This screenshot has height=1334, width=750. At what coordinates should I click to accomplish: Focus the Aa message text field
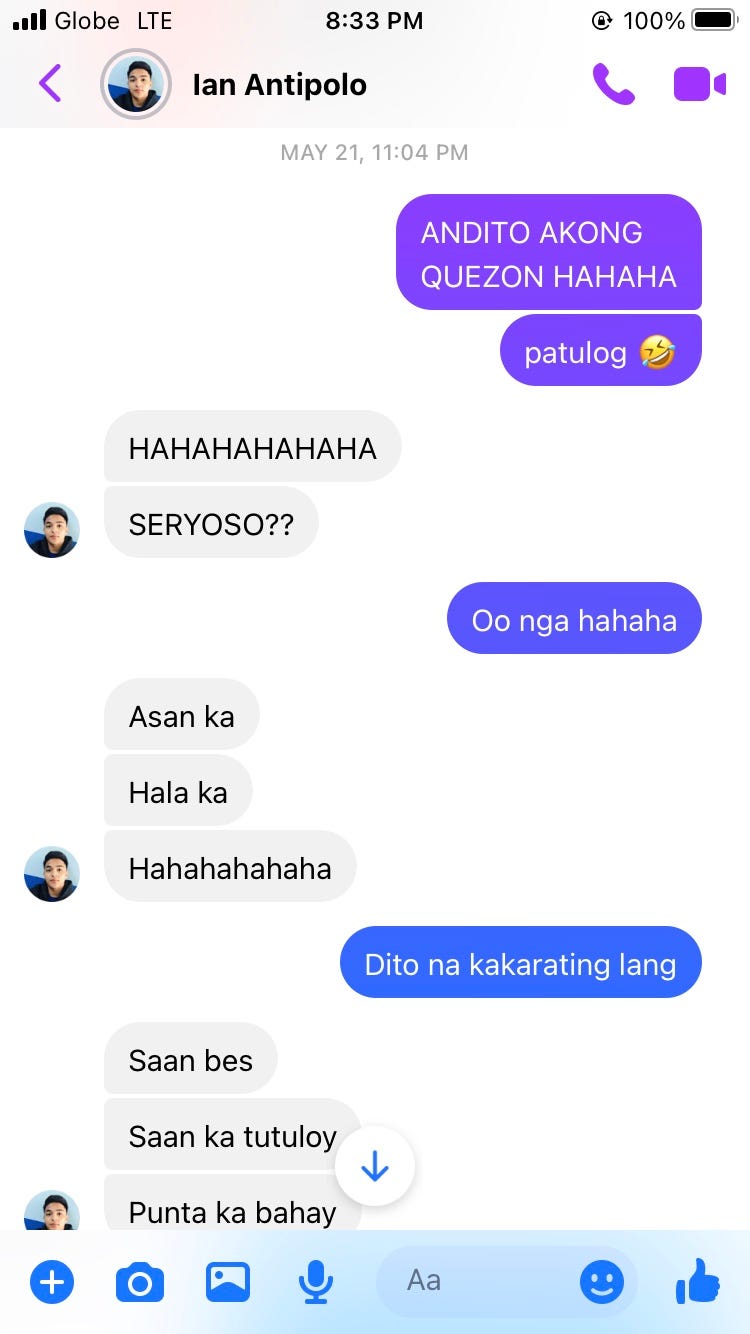click(480, 1281)
